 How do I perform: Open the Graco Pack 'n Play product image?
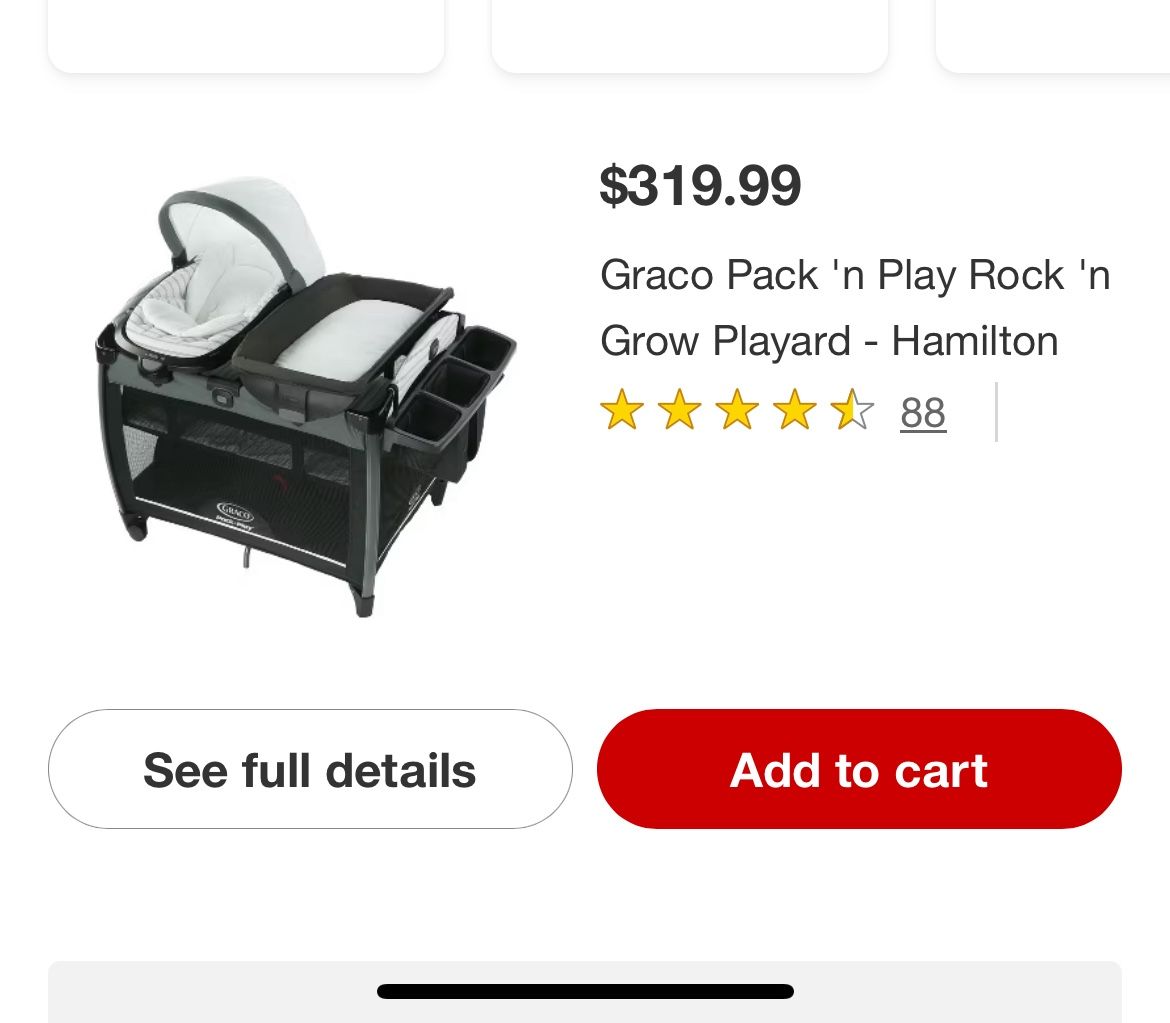click(x=305, y=395)
